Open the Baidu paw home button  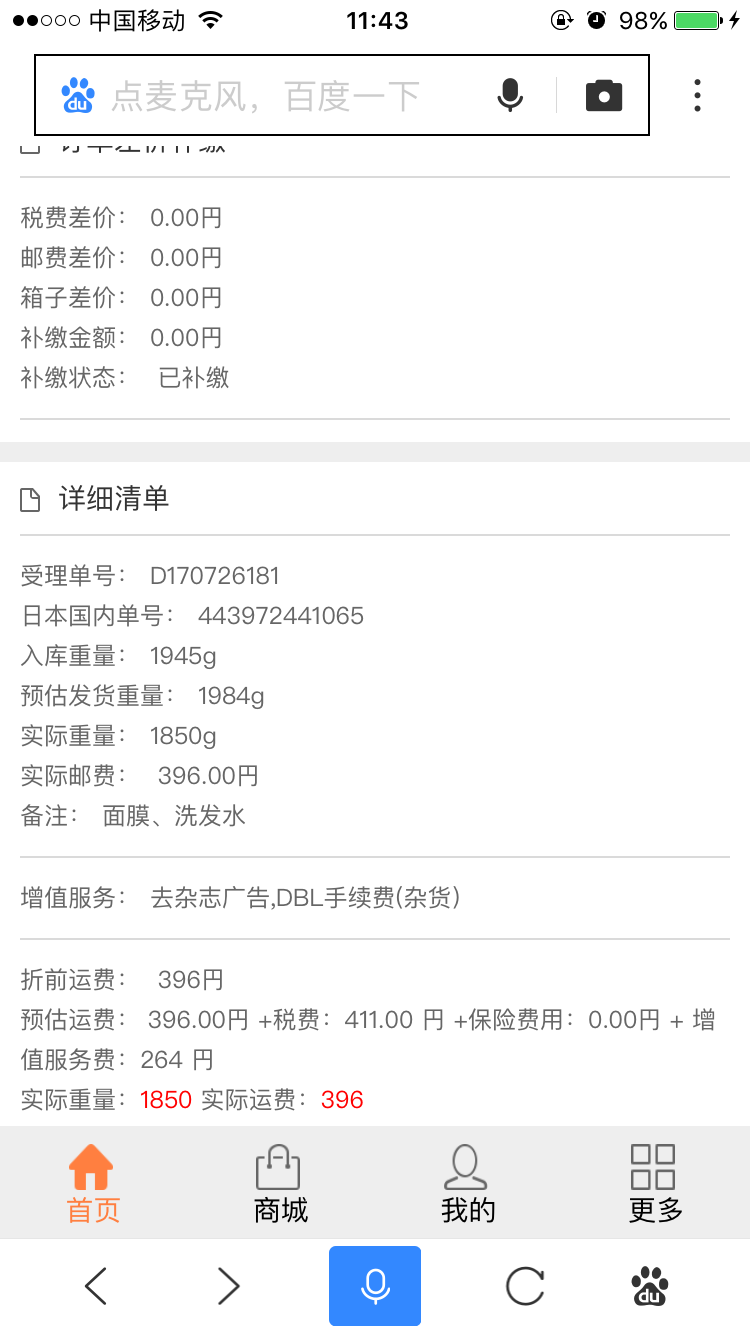point(651,1286)
